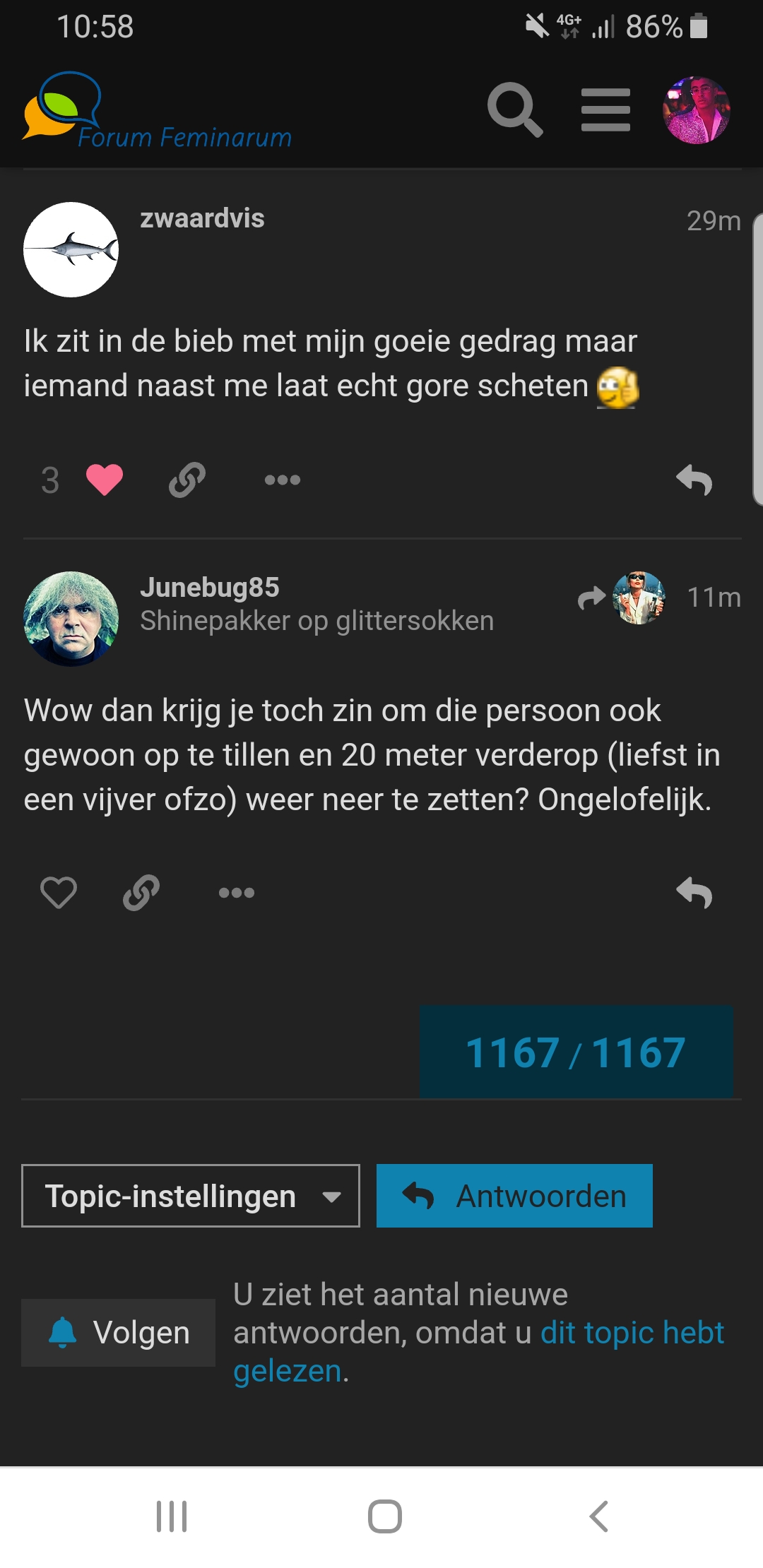Image resolution: width=763 pixels, height=1568 pixels.
Task: Show more actions on zwaardvis's post
Action: [283, 480]
